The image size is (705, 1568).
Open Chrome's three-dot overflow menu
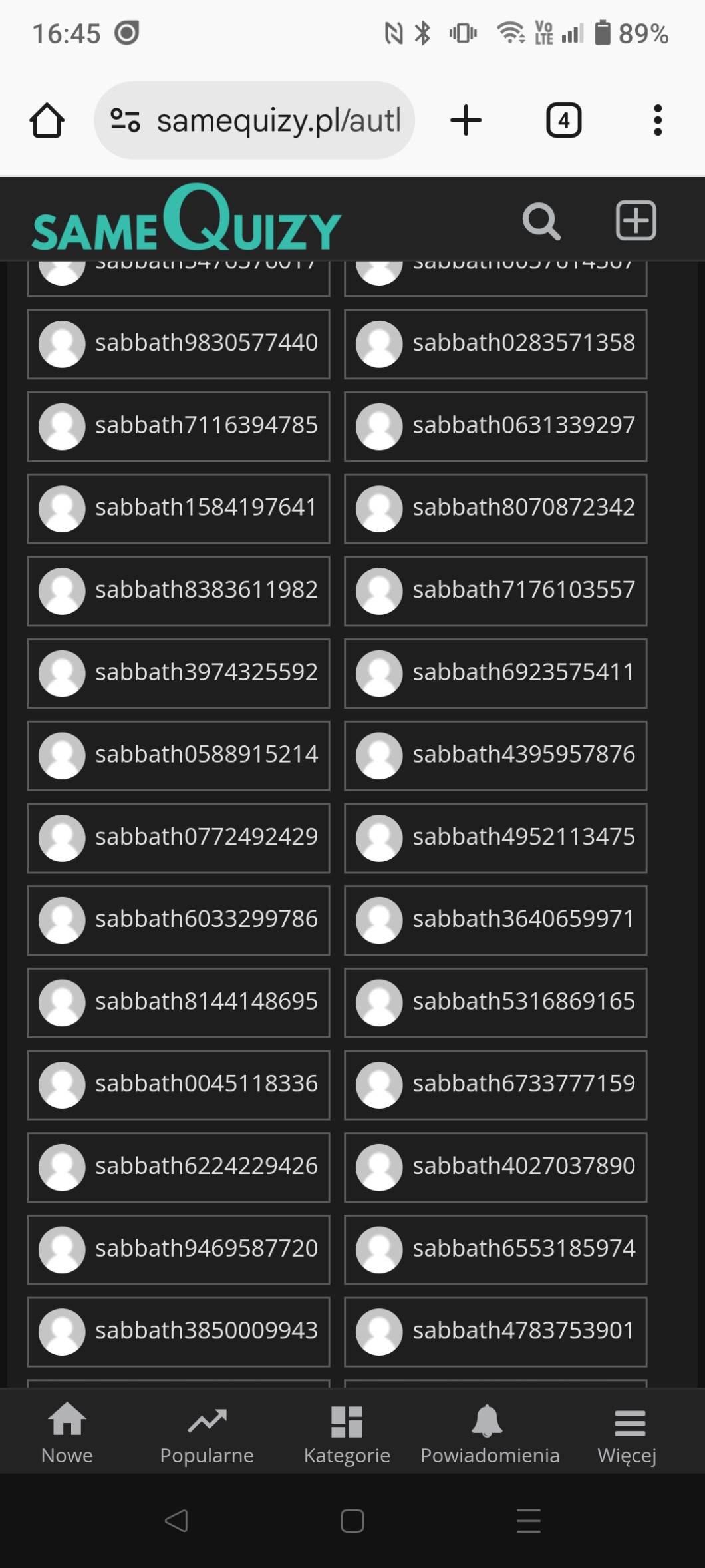click(x=657, y=121)
